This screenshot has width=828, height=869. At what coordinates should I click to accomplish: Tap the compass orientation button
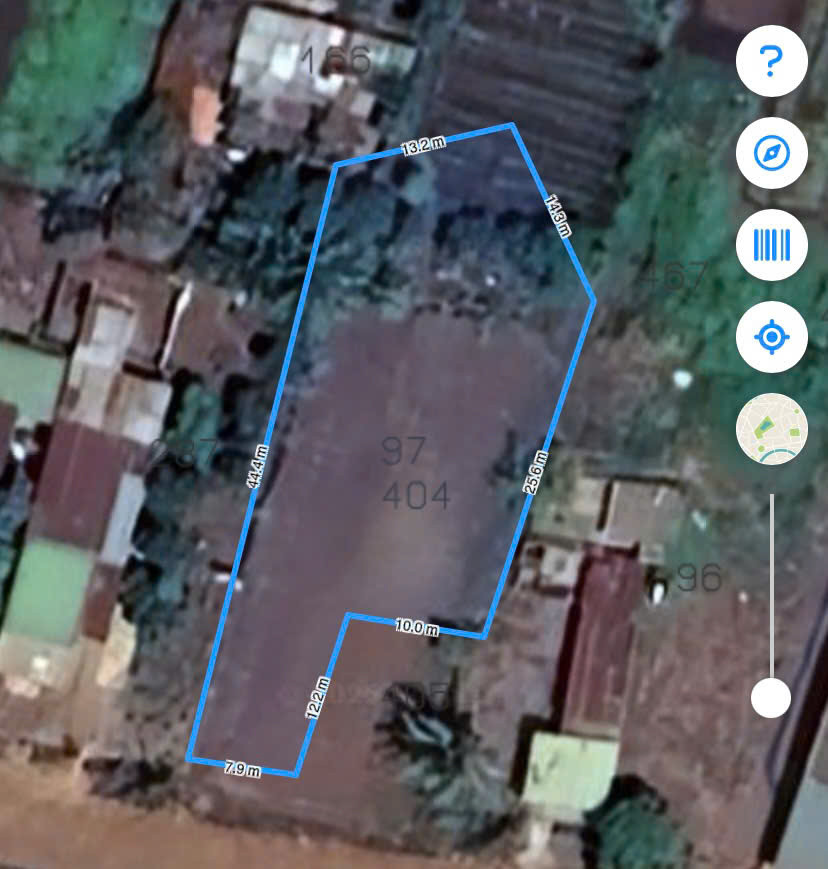pos(771,153)
